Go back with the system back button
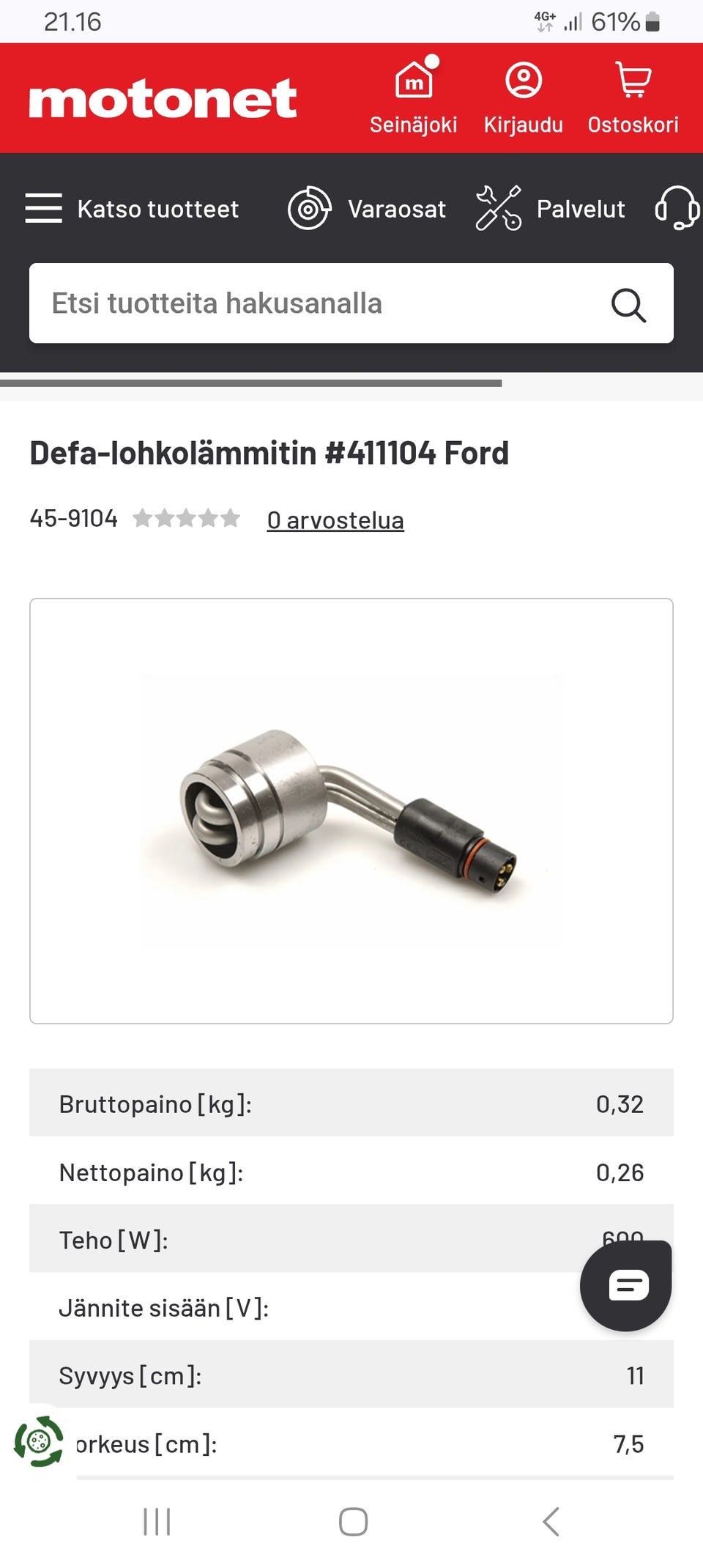Viewport: 703px width, 1568px height. 551,1522
